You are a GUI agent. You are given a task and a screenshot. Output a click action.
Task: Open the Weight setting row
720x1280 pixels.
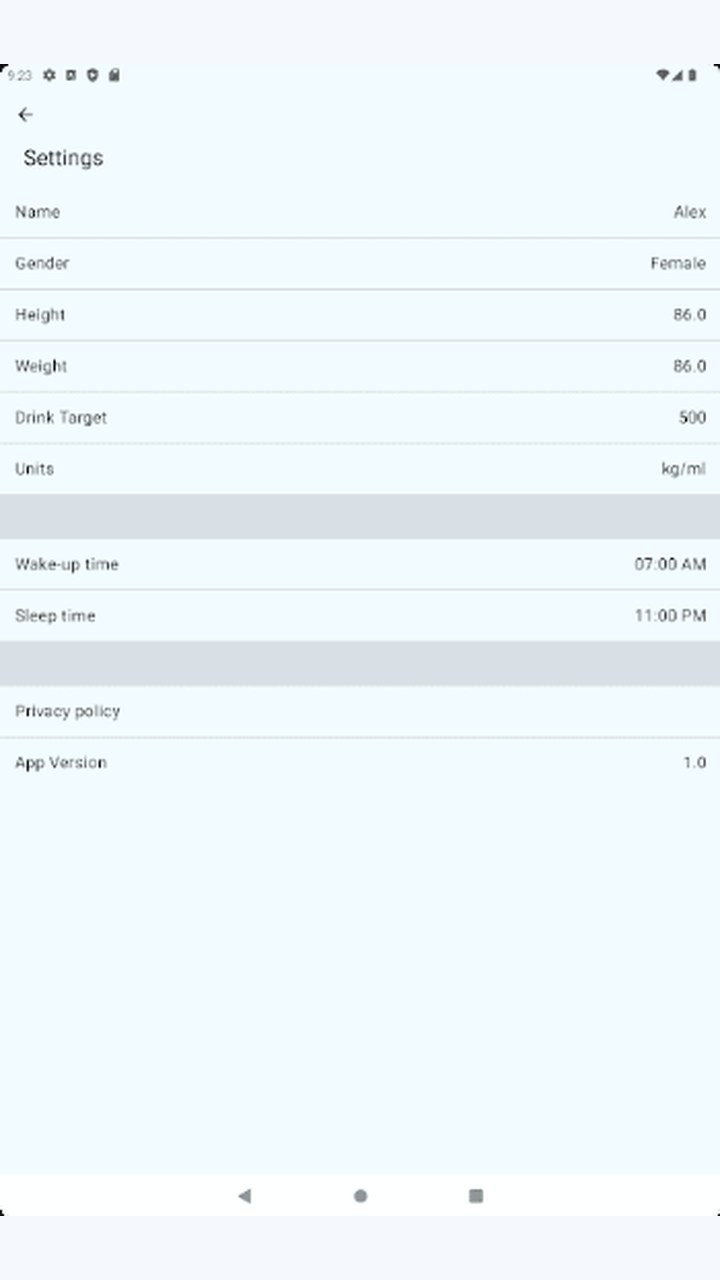tap(360, 366)
